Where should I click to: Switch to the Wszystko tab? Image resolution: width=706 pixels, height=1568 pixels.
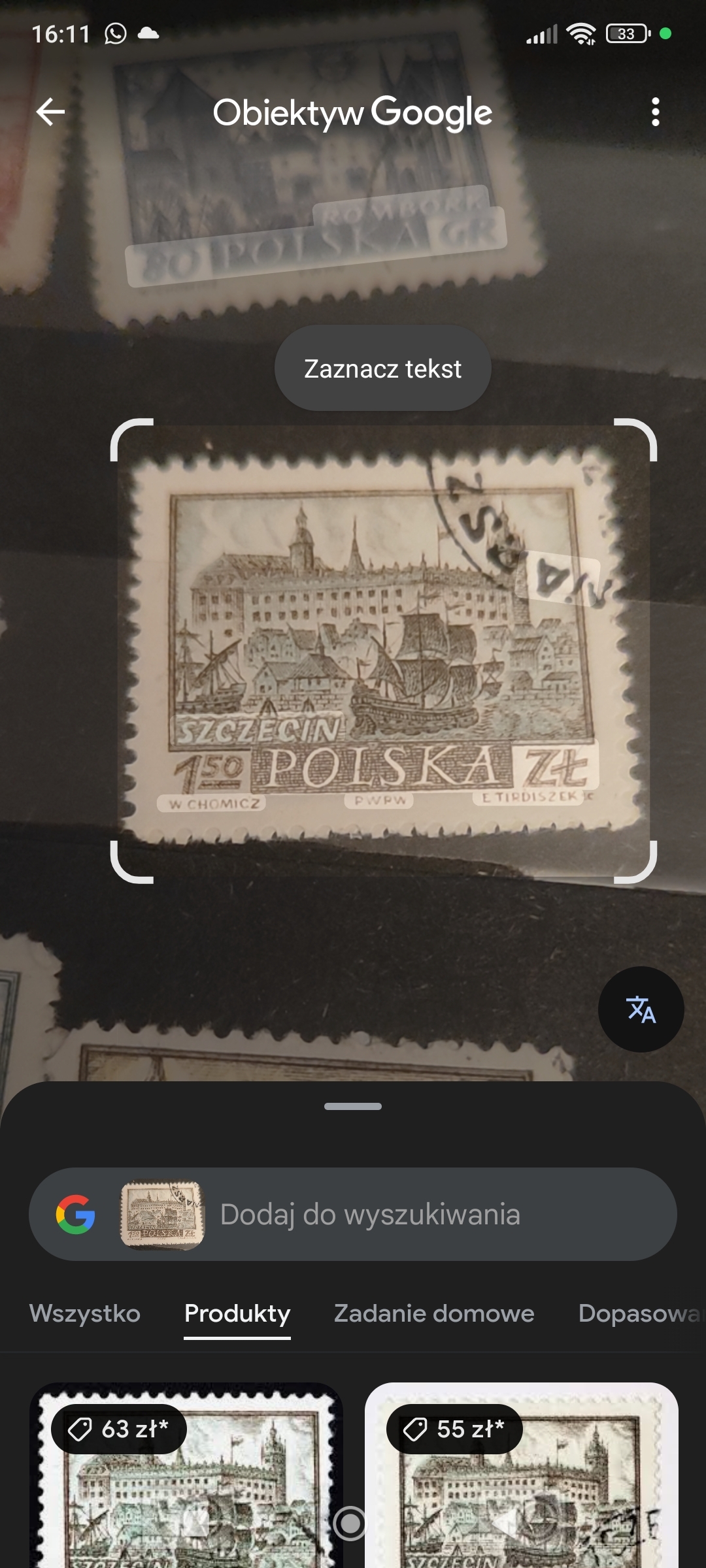pyautogui.click(x=85, y=1313)
